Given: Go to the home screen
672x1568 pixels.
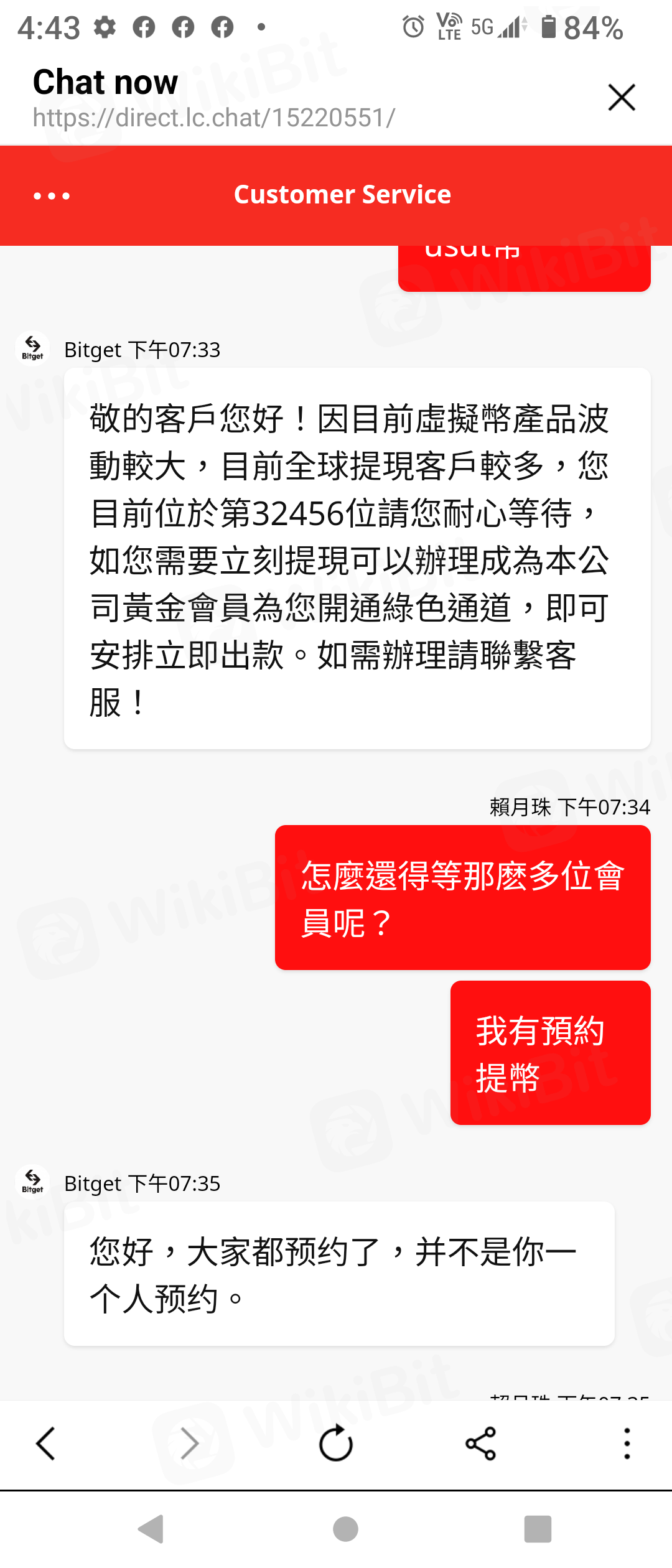Looking at the screenshot, I should pyautogui.click(x=345, y=1529).
